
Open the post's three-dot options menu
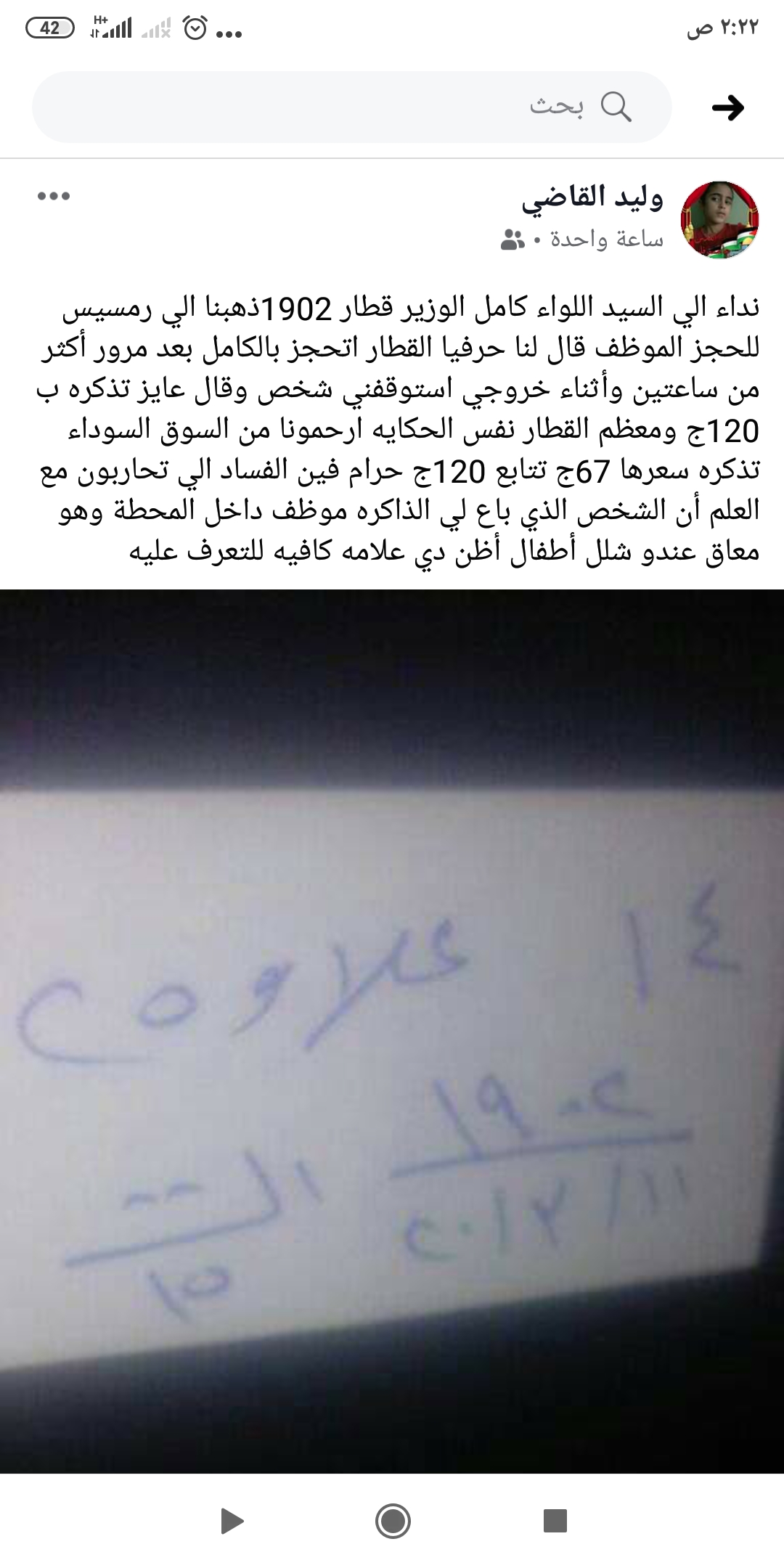pos(54,196)
